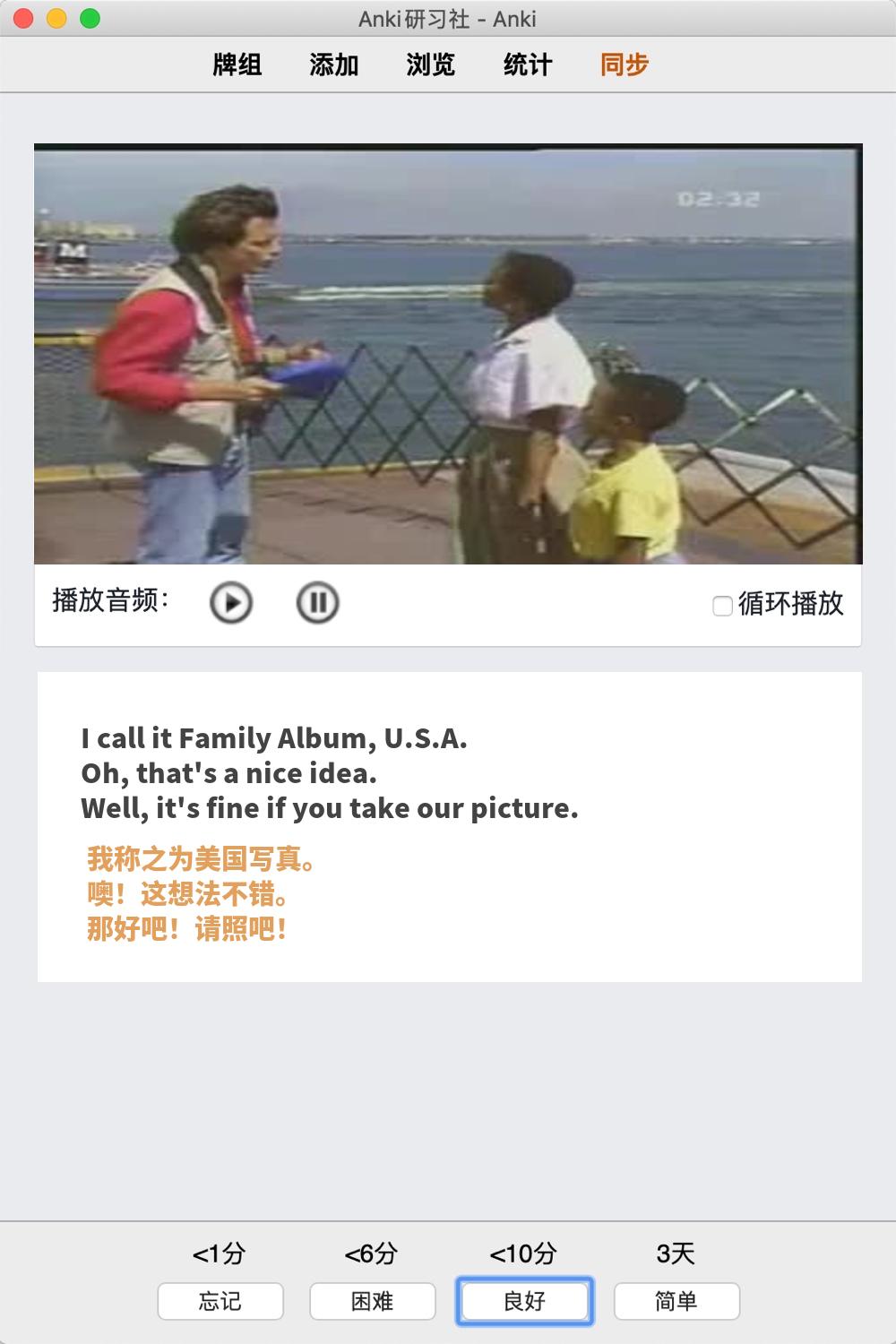This screenshot has height=1344, width=896.
Task: Open the 浏览 card browser
Action: coord(431,65)
